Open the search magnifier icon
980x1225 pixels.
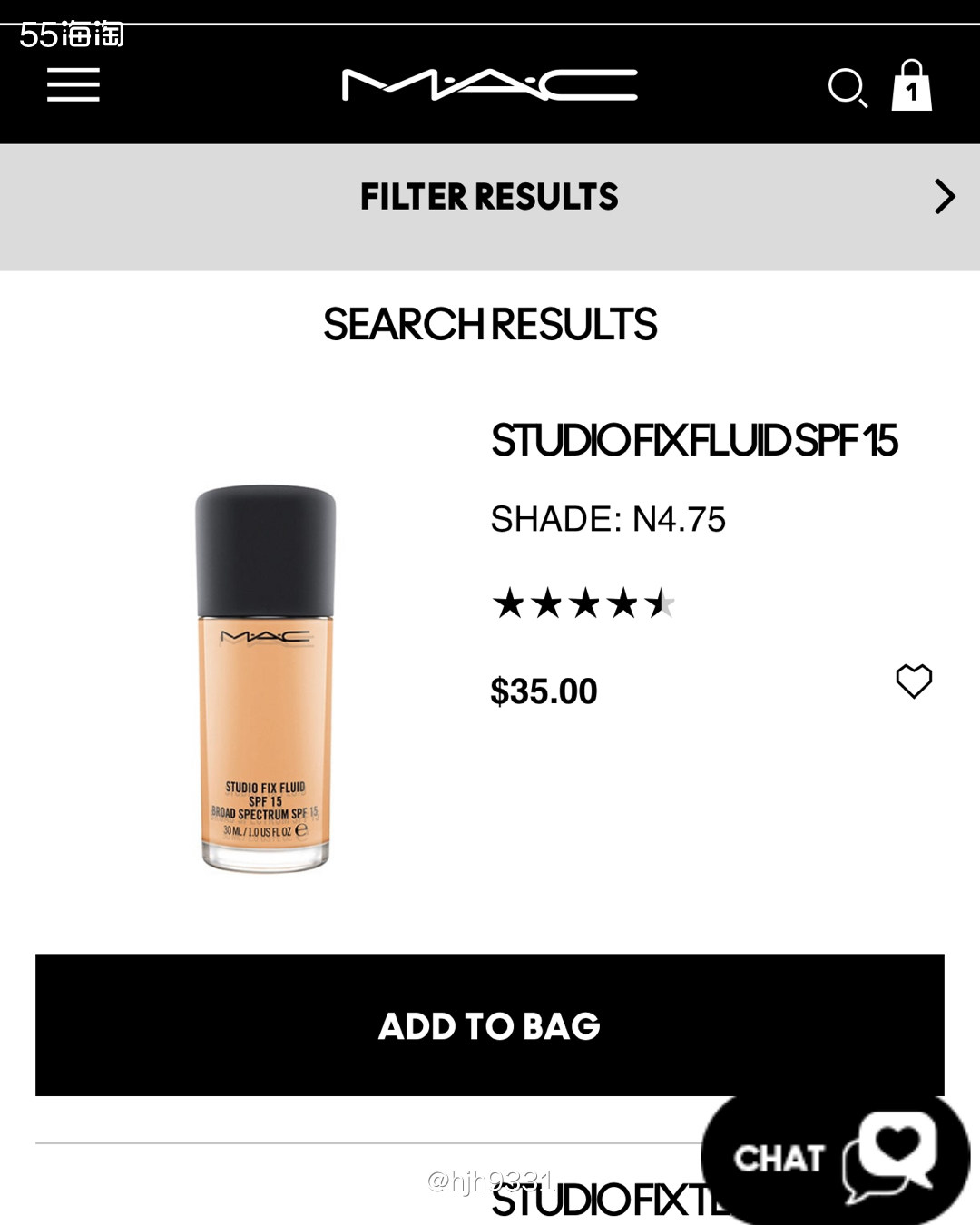[848, 87]
